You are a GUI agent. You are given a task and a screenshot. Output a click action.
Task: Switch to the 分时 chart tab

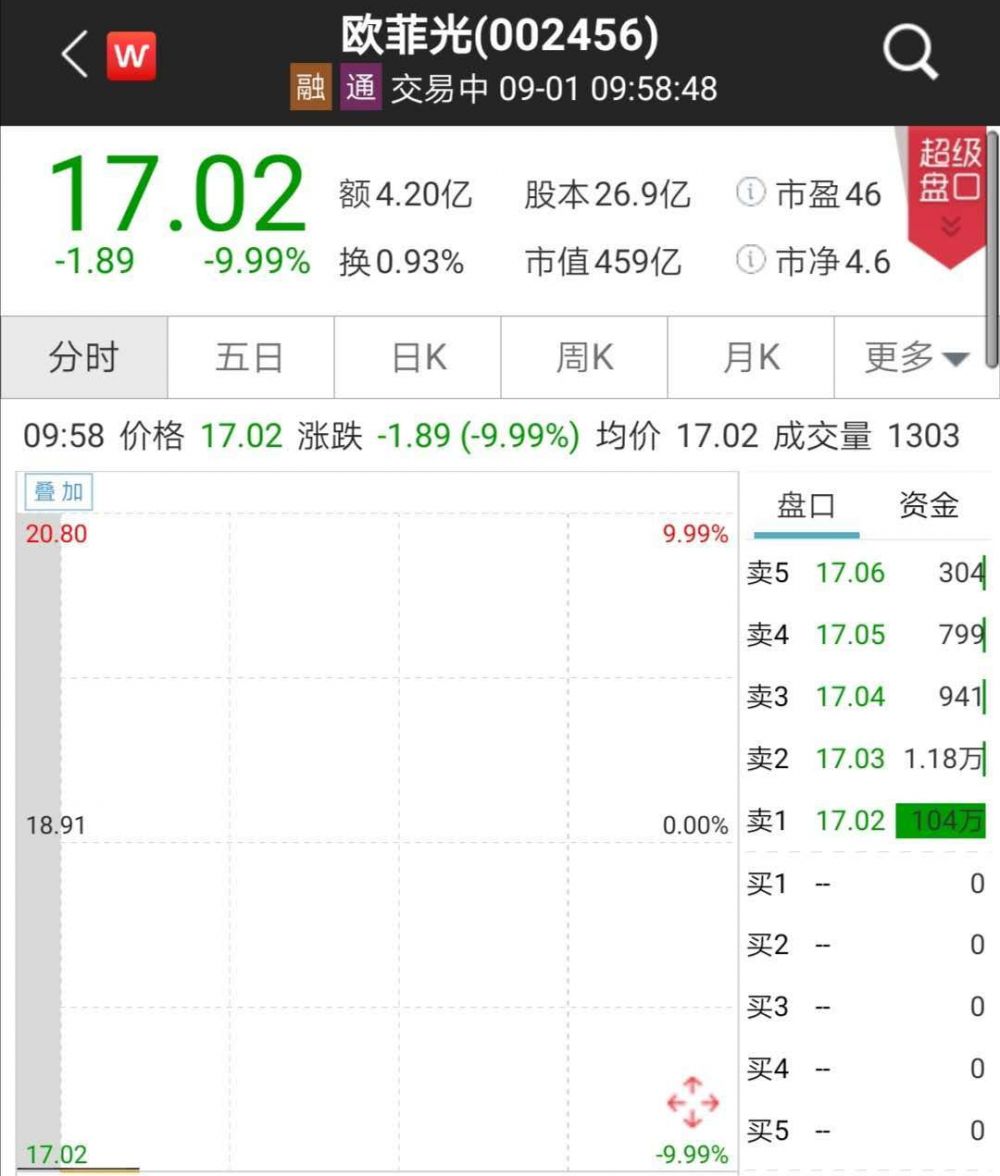coord(84,358)
